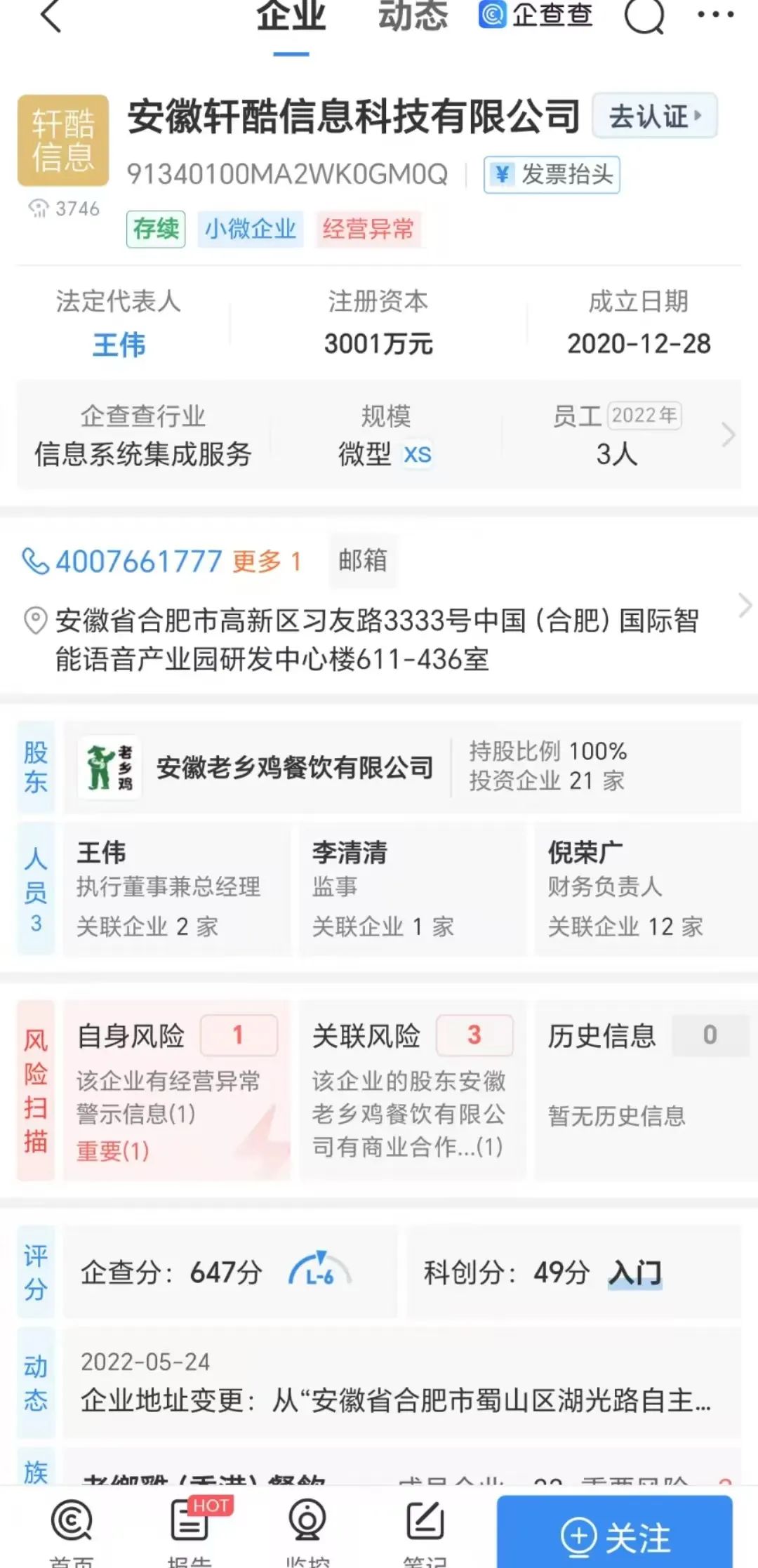Screen dimensions: 758x1568
Task: Select the 经营异常 tag
Action: 368,229
